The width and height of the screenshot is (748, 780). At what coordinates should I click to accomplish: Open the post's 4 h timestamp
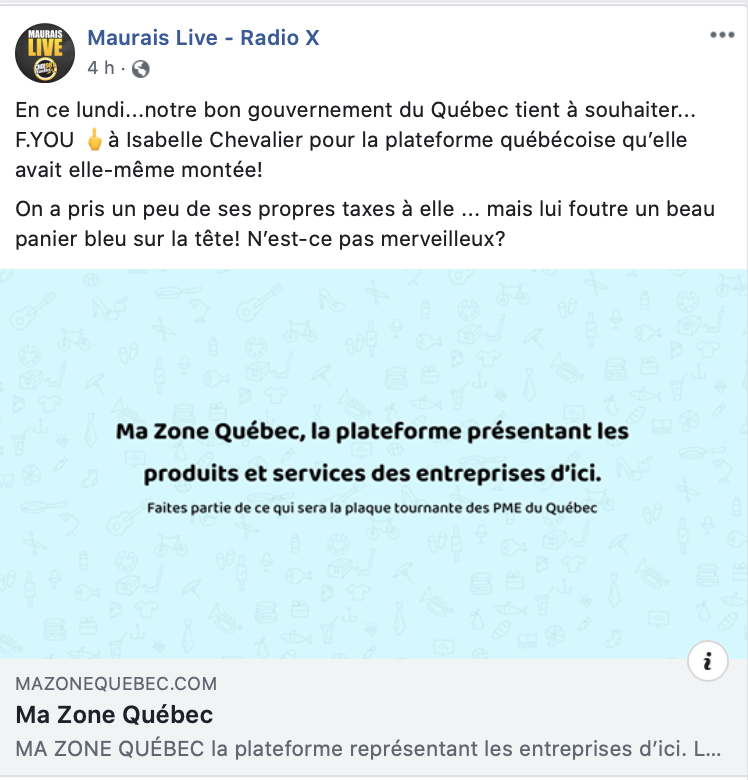click(101, 68)
